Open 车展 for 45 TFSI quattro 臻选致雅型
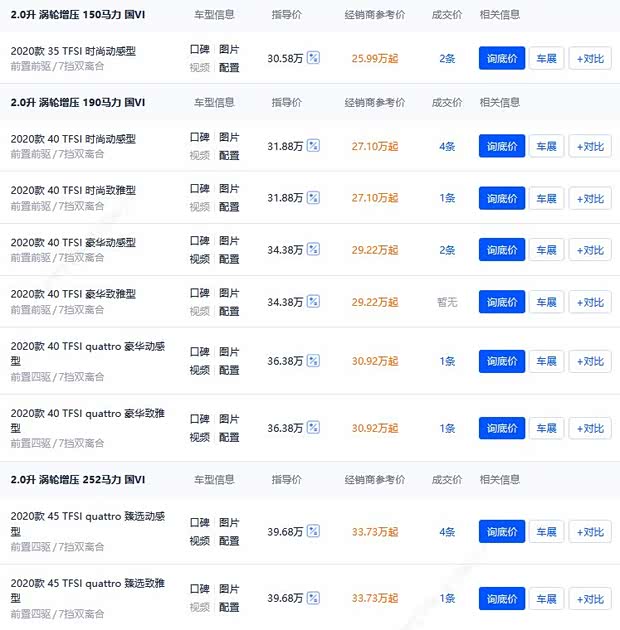The width and height of the screenshot is (620, 630). 546,598
